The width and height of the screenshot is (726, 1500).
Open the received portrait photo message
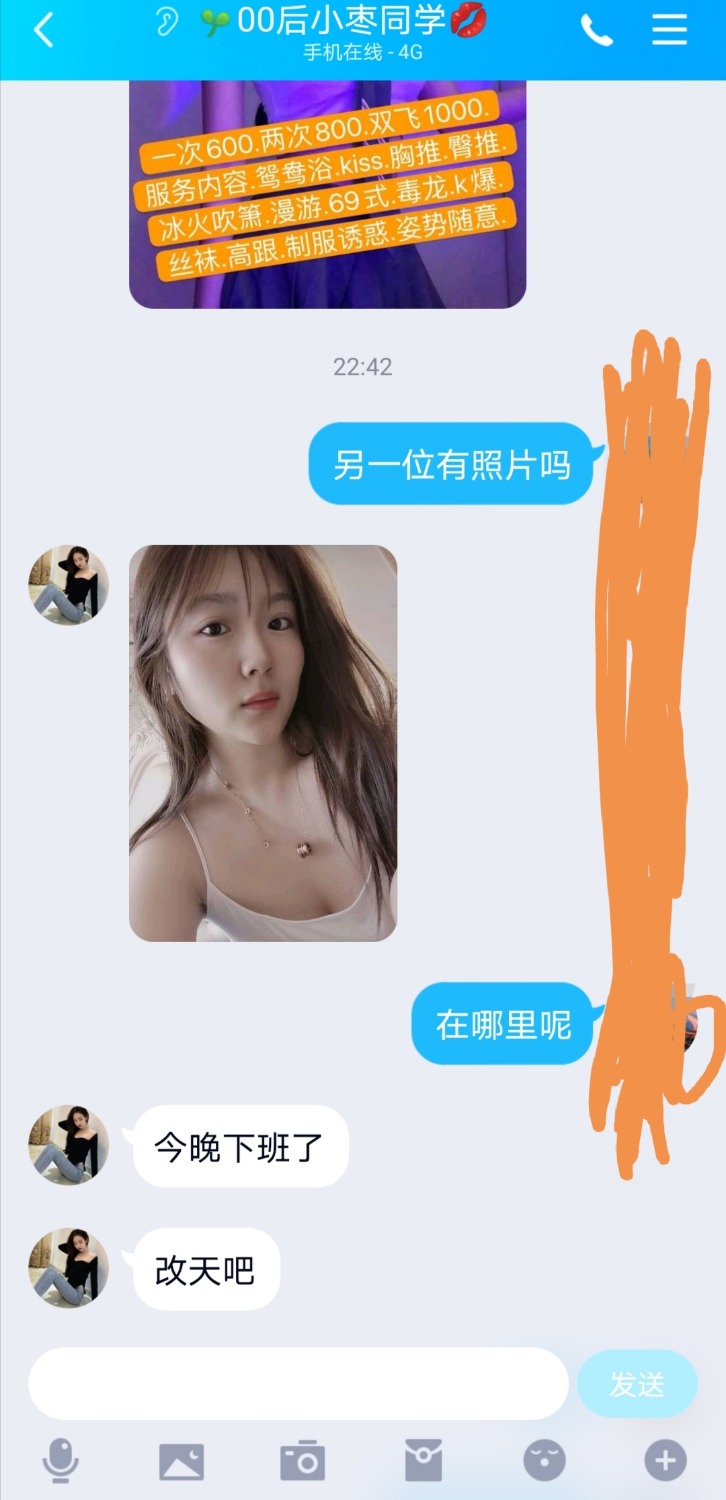[263, 742]
